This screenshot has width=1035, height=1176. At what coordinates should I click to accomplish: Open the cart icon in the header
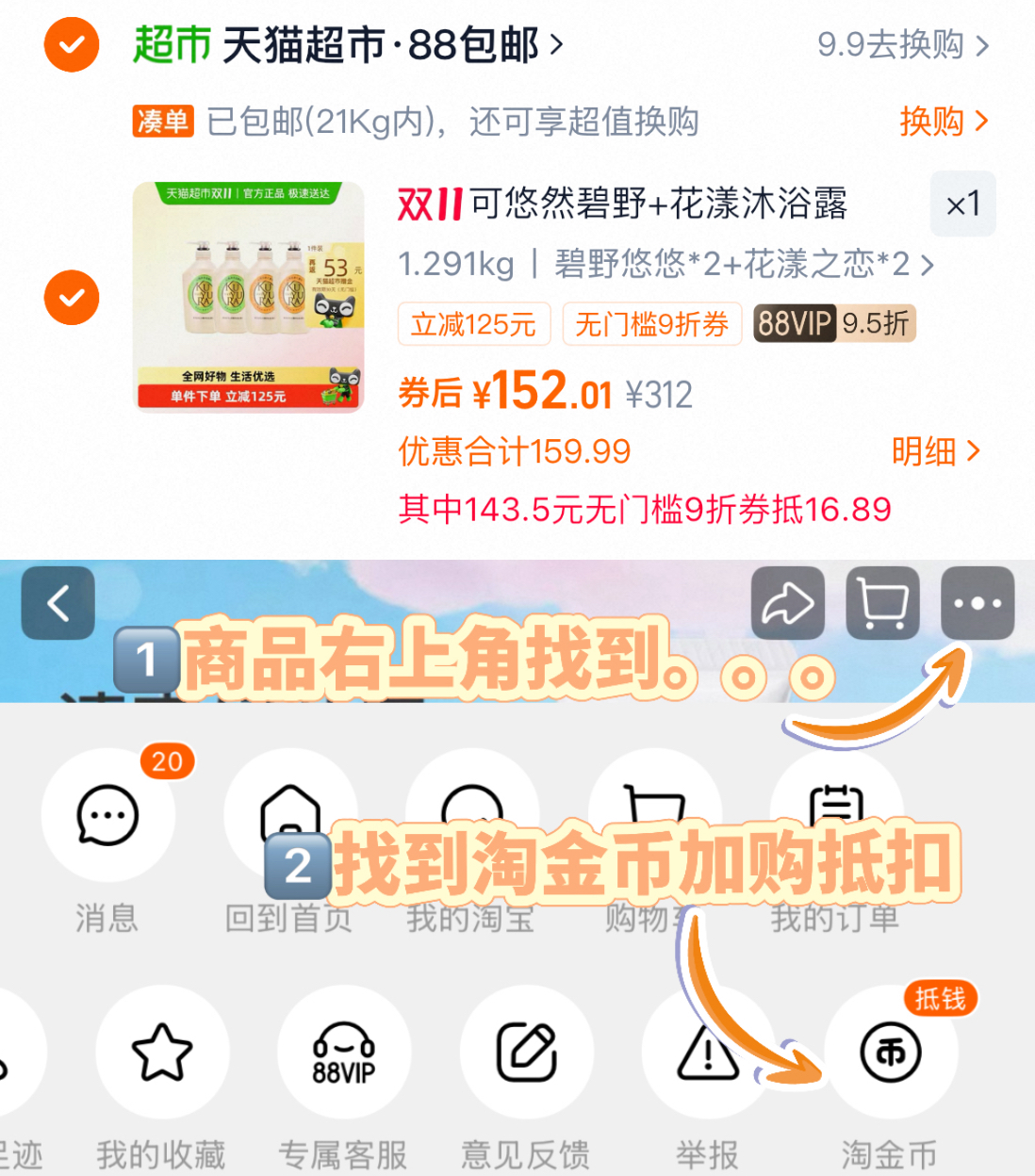coord(882,603)
